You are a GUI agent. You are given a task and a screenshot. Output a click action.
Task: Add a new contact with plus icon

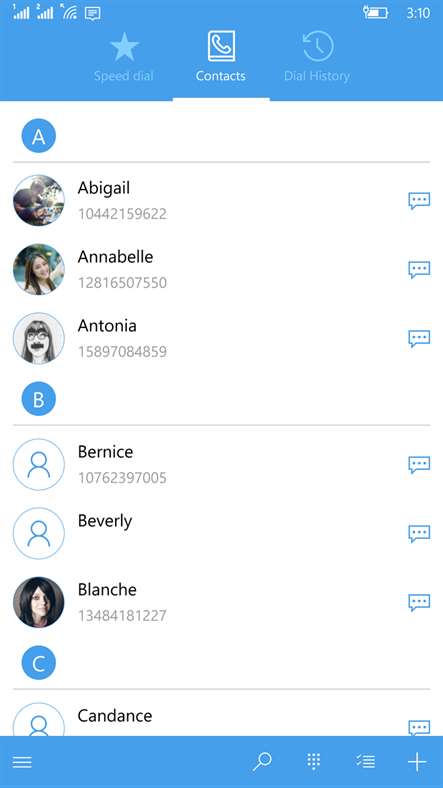click(417, 762)
